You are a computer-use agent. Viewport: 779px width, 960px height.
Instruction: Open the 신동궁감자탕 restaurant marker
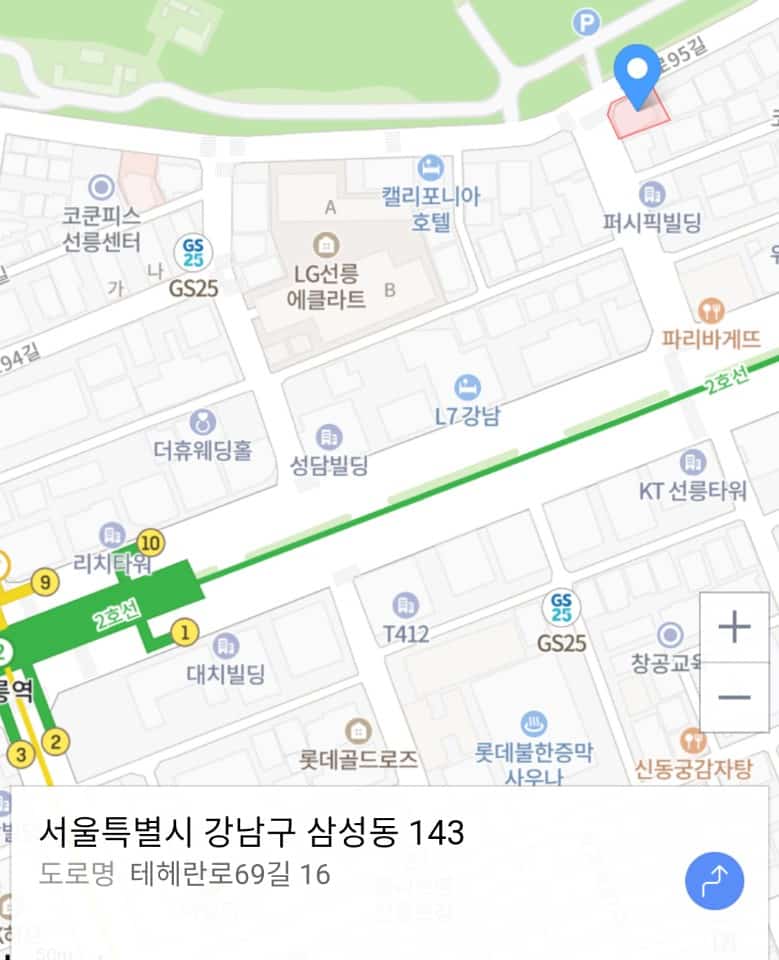(x=692, y=741)
